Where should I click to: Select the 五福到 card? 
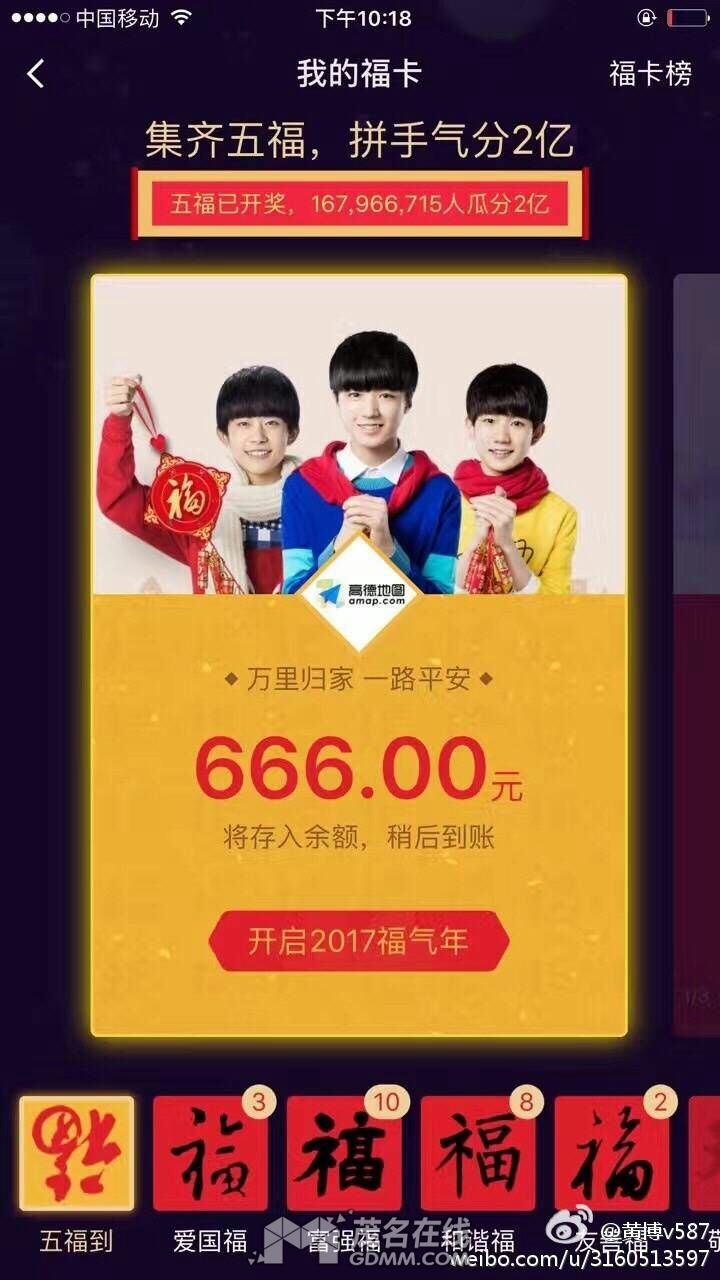pyautogui.click(x=76, y=1153)
